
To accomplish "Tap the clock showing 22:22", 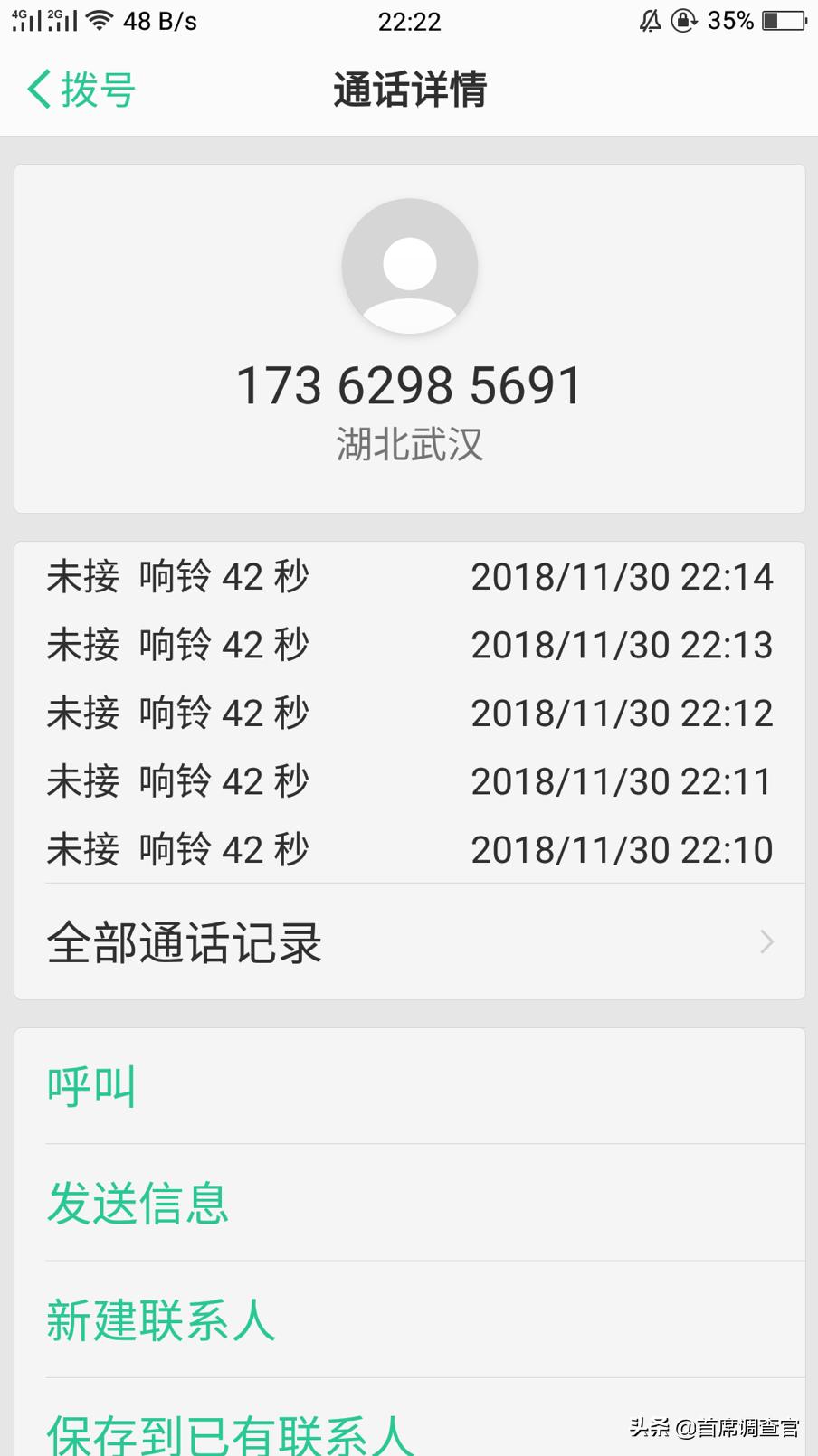I will [409, 22].
